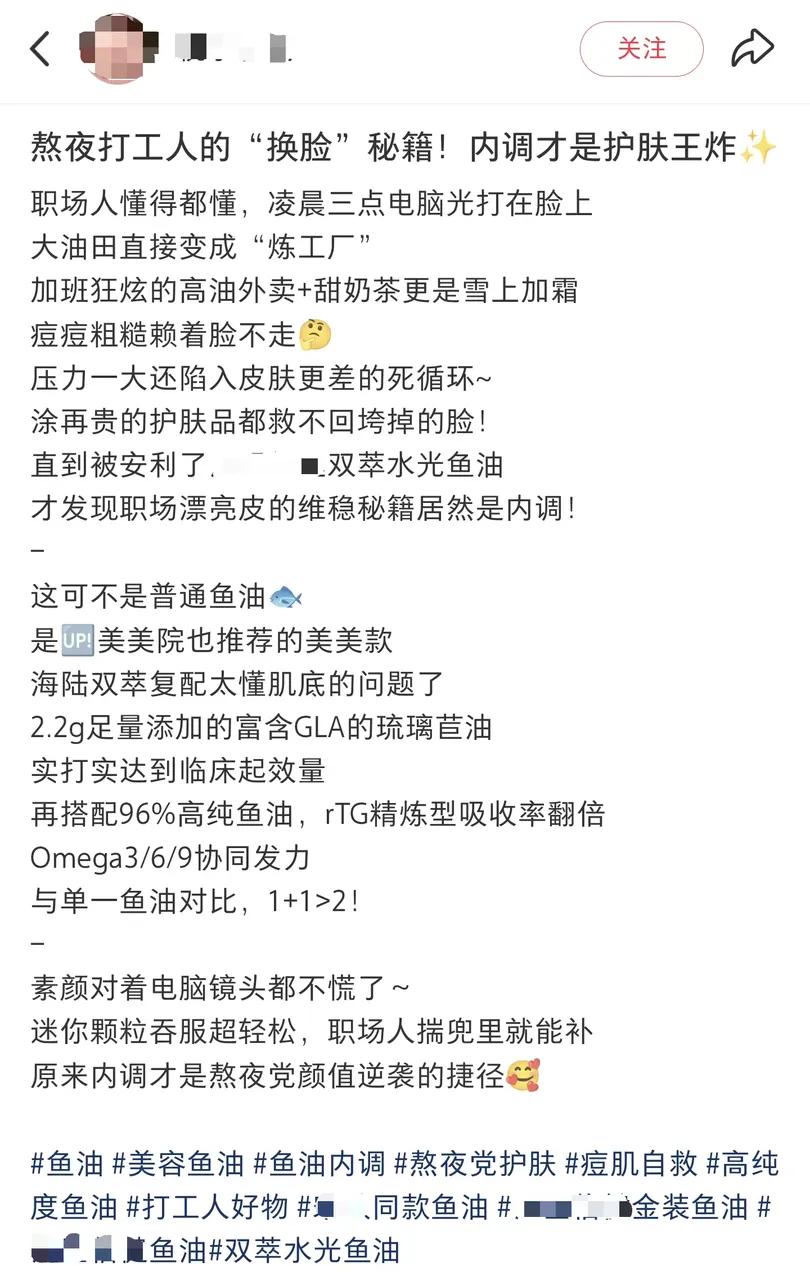
Task: Follow the author with the 关注 button
Action: pyautogui.click(x=641, y=48)
